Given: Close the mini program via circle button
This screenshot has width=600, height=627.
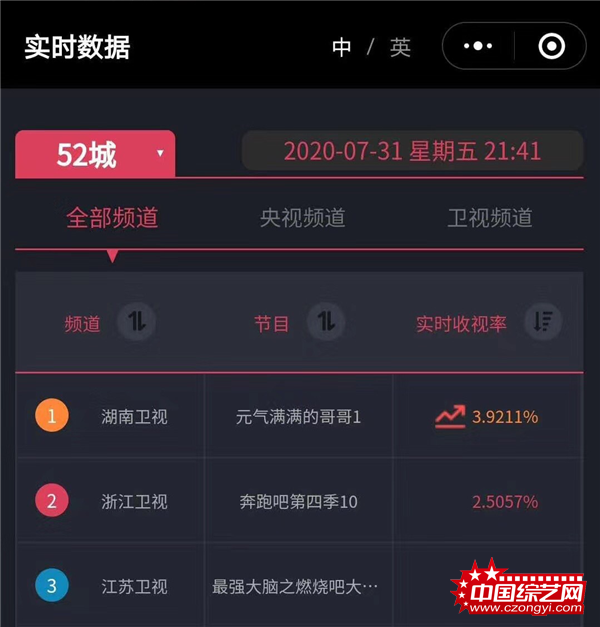Looking at the screenshot, I should pos(551,46).
